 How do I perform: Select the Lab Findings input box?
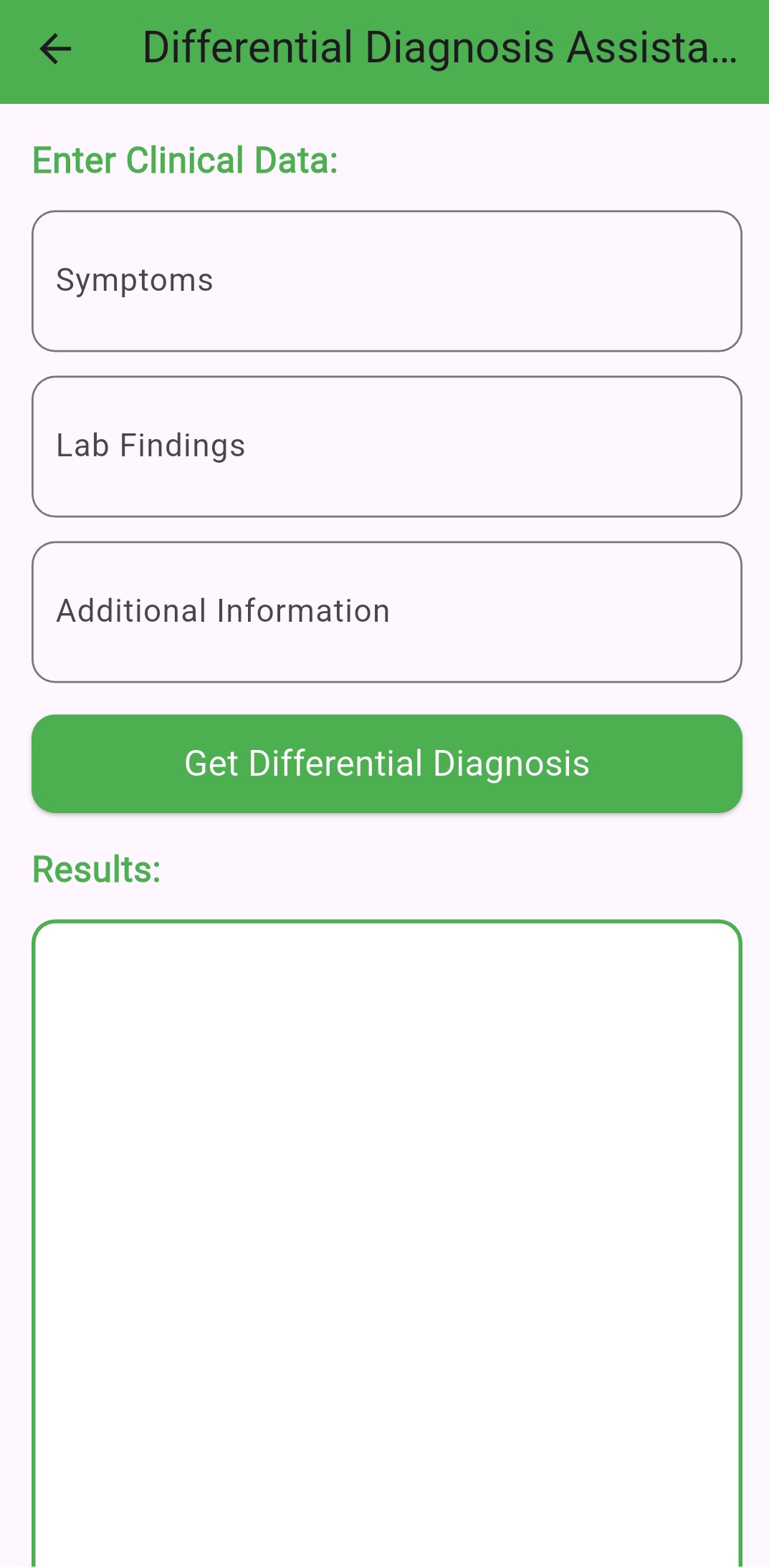click(x=386, y=446)
